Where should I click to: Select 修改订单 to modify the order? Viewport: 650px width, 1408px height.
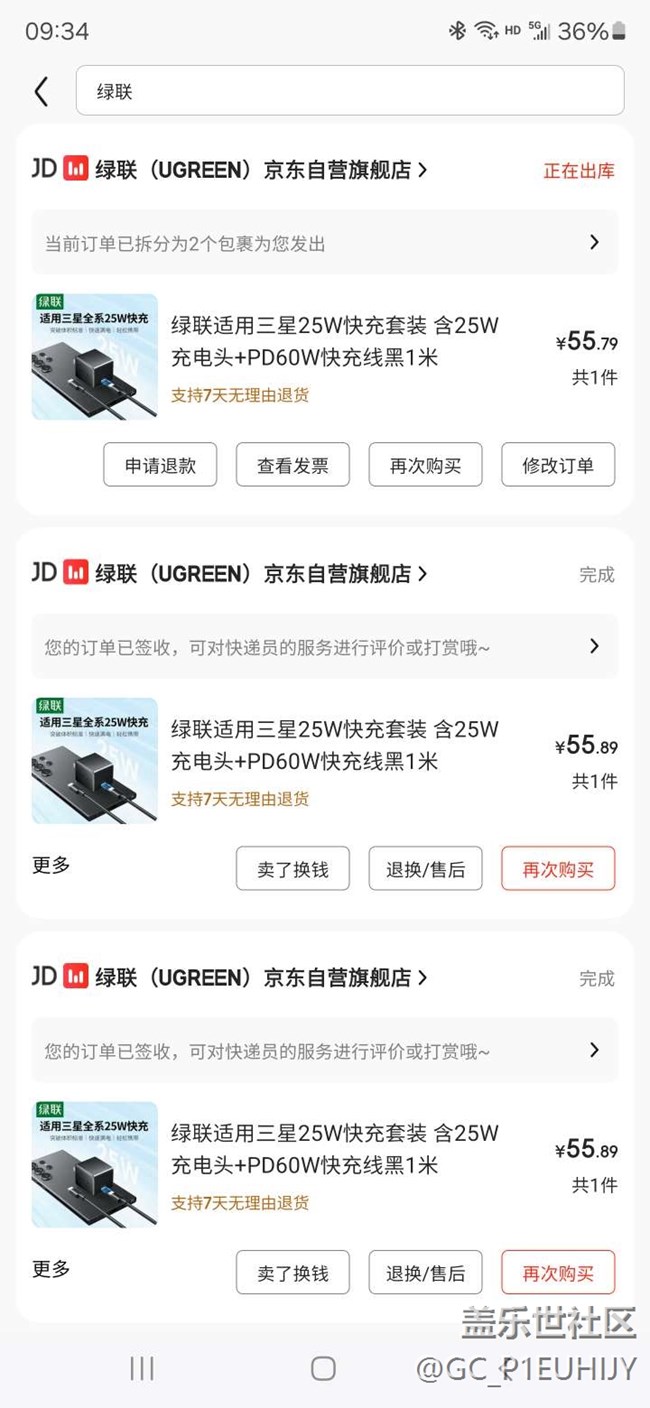click(558, 465)
